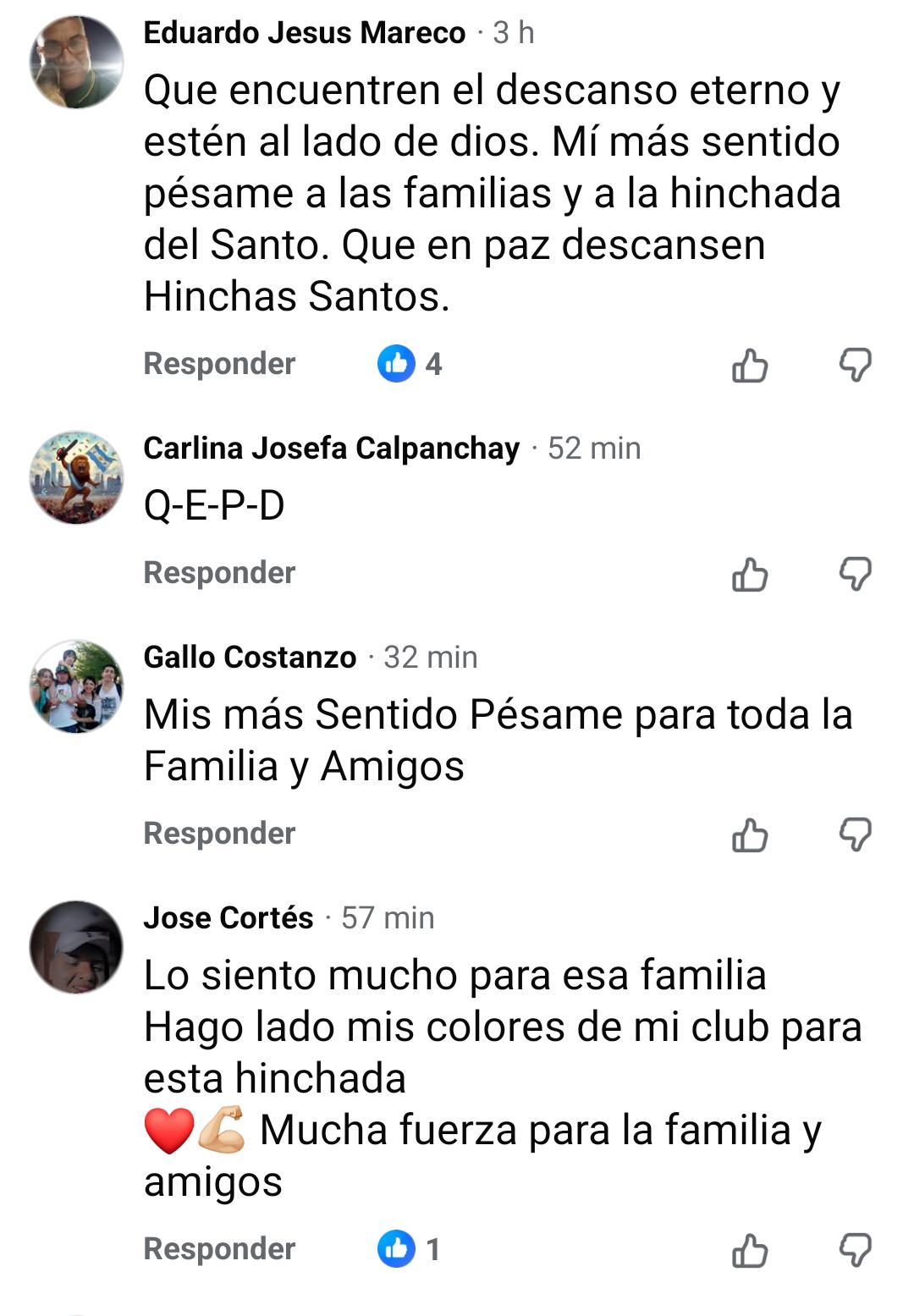This screenshot has height=1316, width=914.
Task: Like Jose Cortés's comment
Action: (x=749, y=1251)
